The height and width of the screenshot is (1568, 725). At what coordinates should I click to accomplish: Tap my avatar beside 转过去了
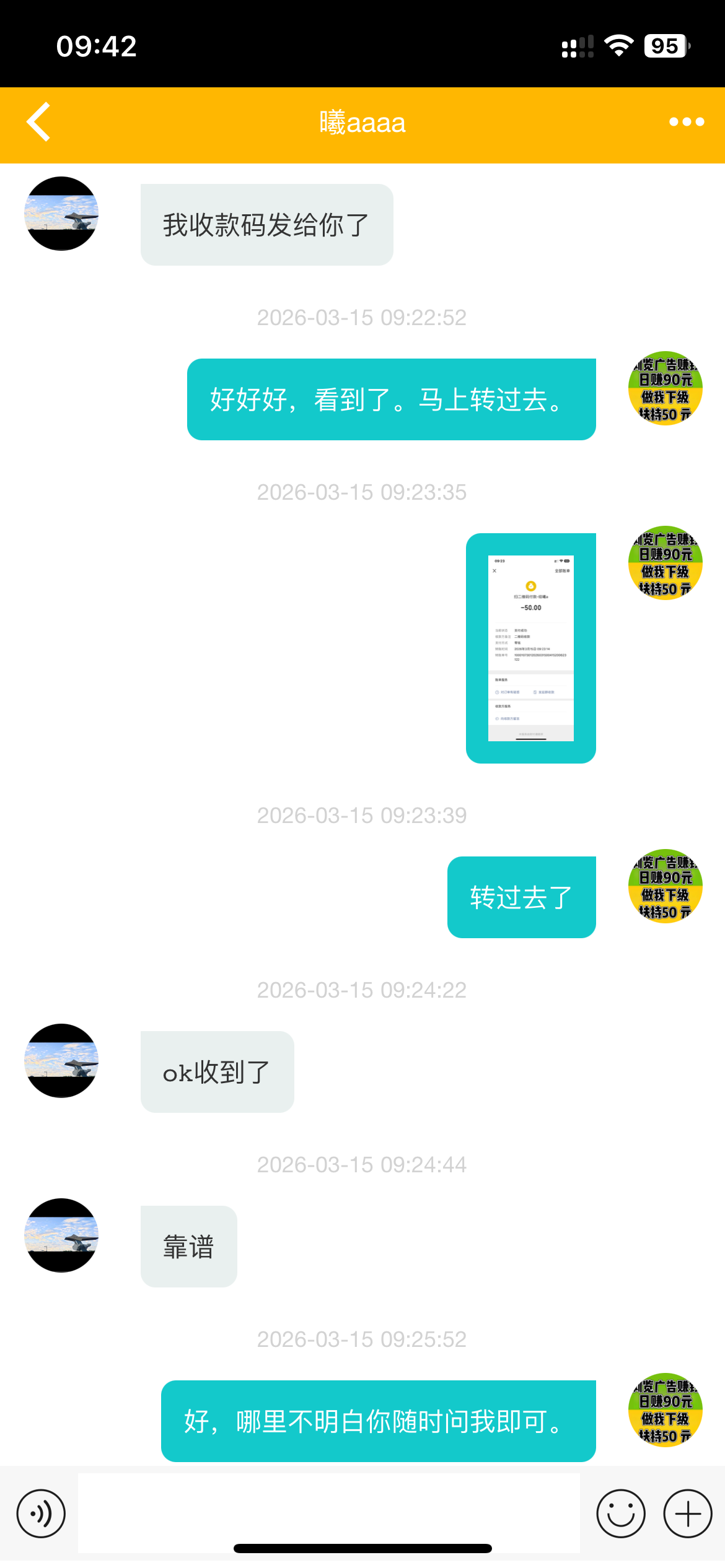pyautogui.click(x=665, y=886)
